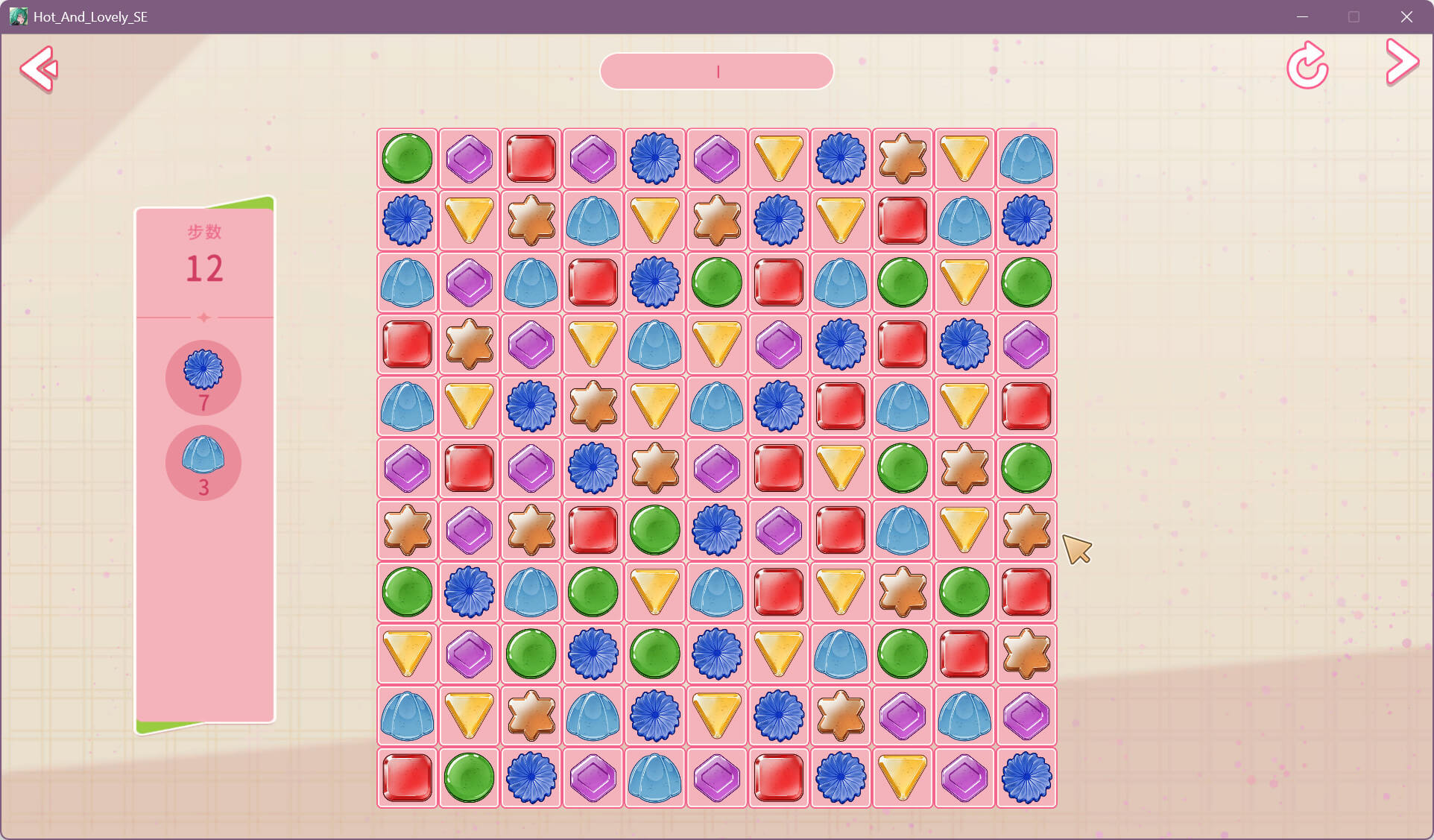Screen dimensions: 1434x840
Task: Close the Hot_And_Lovely_SE window
Action: coord(1406,16)
